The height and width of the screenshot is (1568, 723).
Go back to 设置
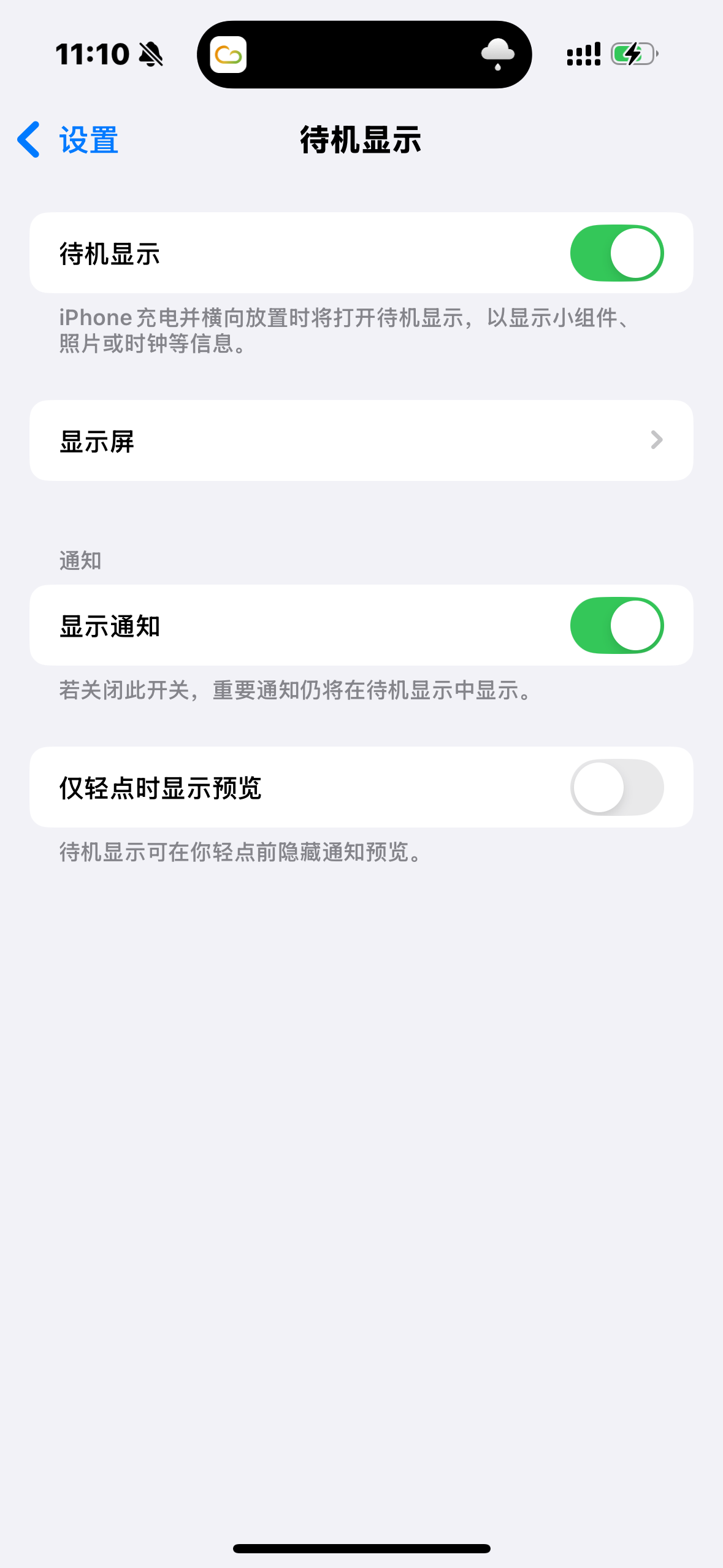click(67, 140)
